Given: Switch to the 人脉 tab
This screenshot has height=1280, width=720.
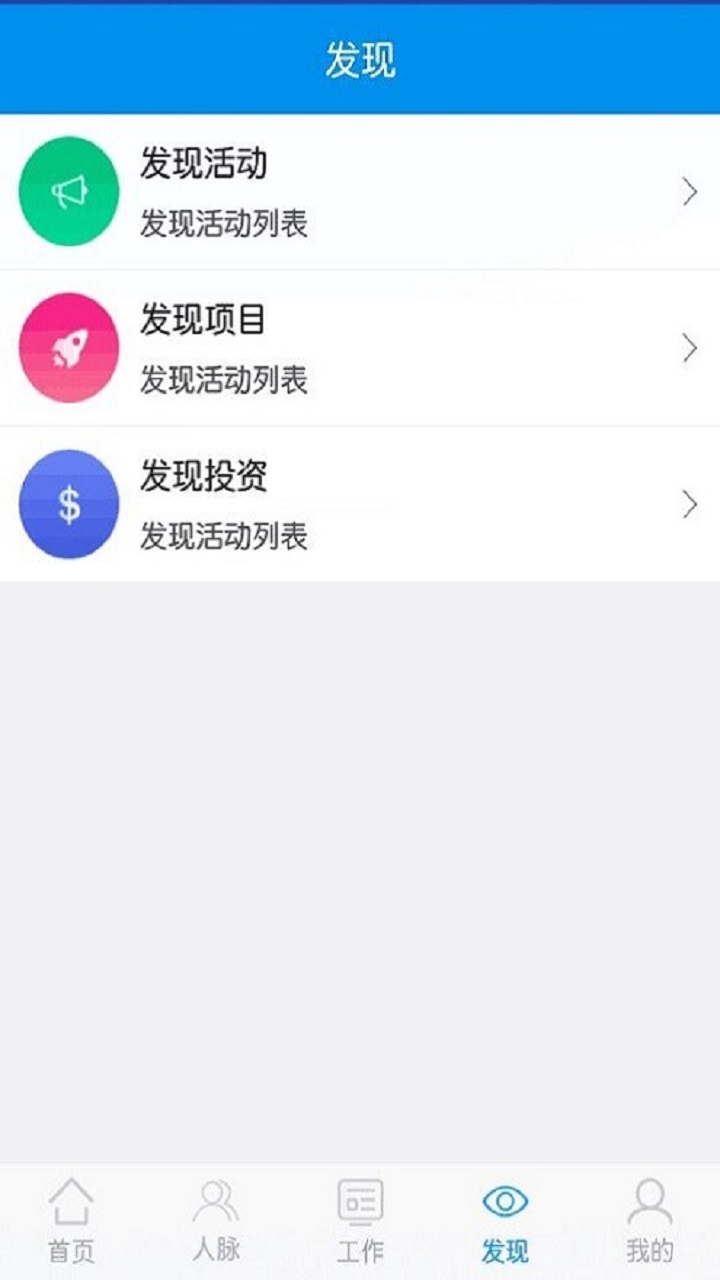Looking at the screenshot, I should pyautogui.click(x=216, y=1220).
